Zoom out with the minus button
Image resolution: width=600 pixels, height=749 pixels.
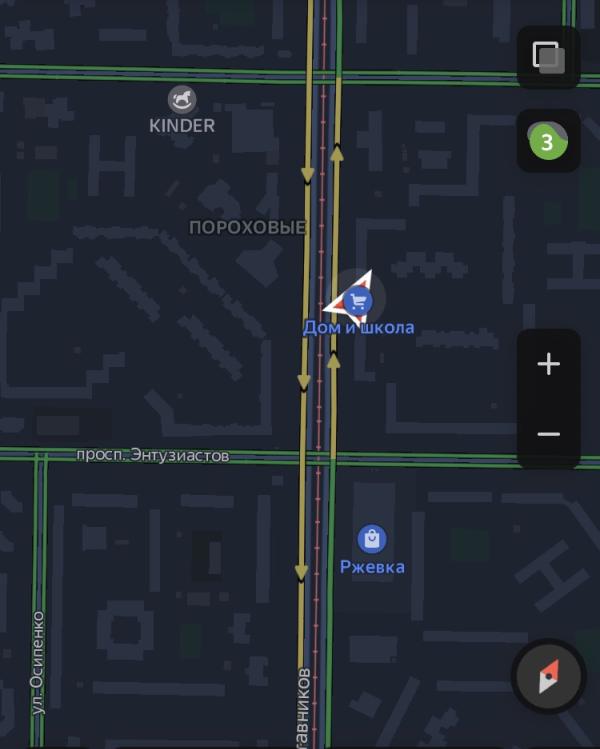tap(548, 434)
